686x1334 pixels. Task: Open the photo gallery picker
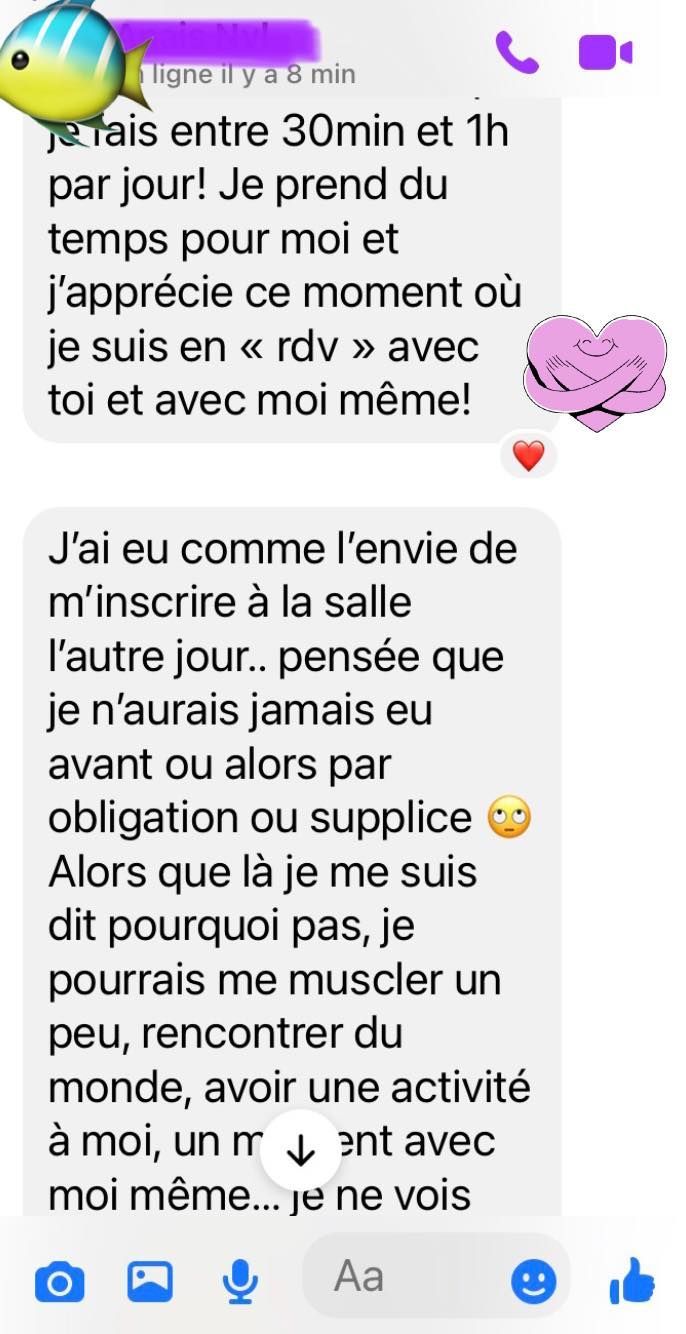pos(150,1280)
